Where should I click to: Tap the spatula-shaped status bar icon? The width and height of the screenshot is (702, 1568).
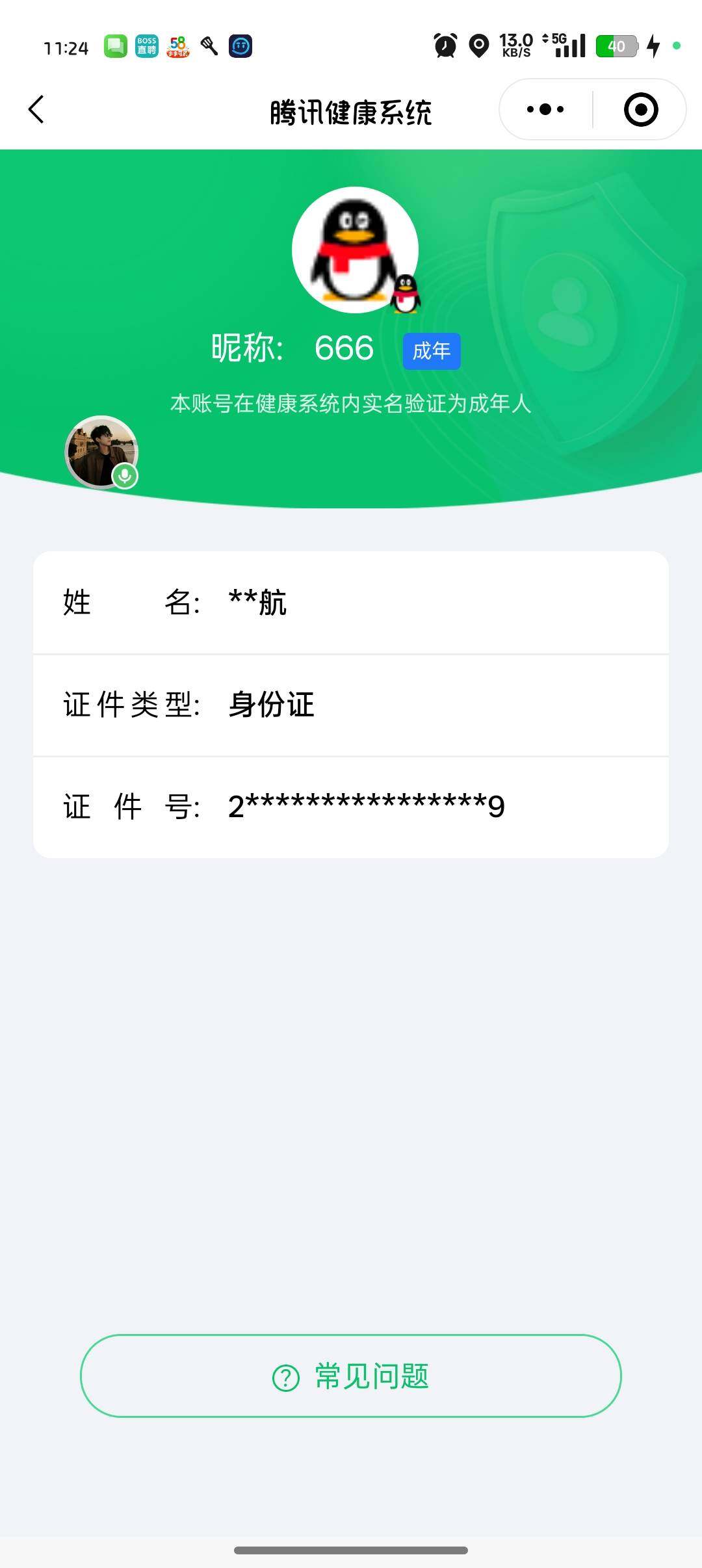click(x=209, y=46)
